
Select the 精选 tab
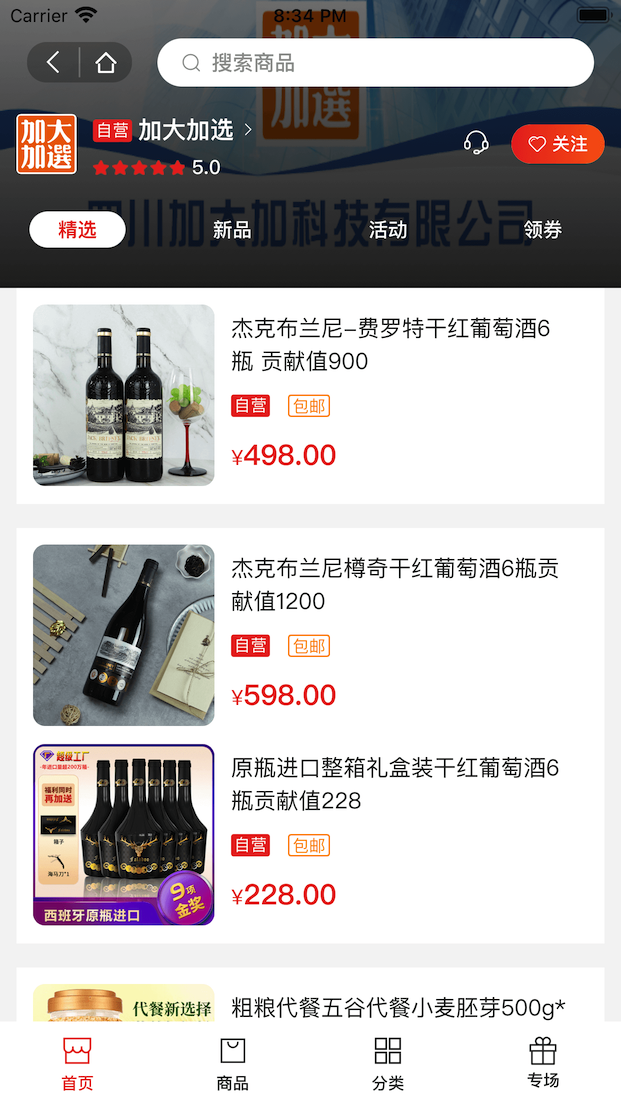pos(78,230)
